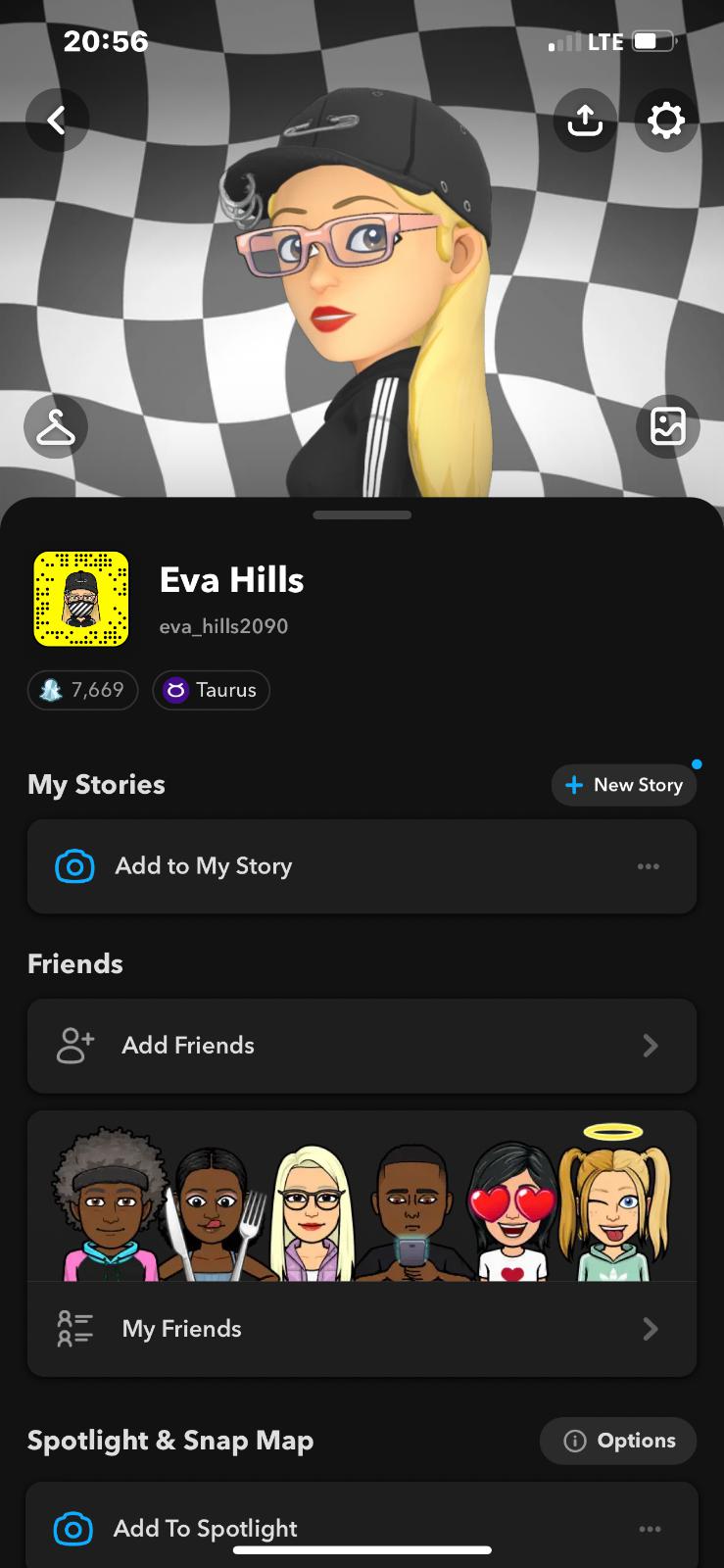Change profile background image icon

pos(667,427)
